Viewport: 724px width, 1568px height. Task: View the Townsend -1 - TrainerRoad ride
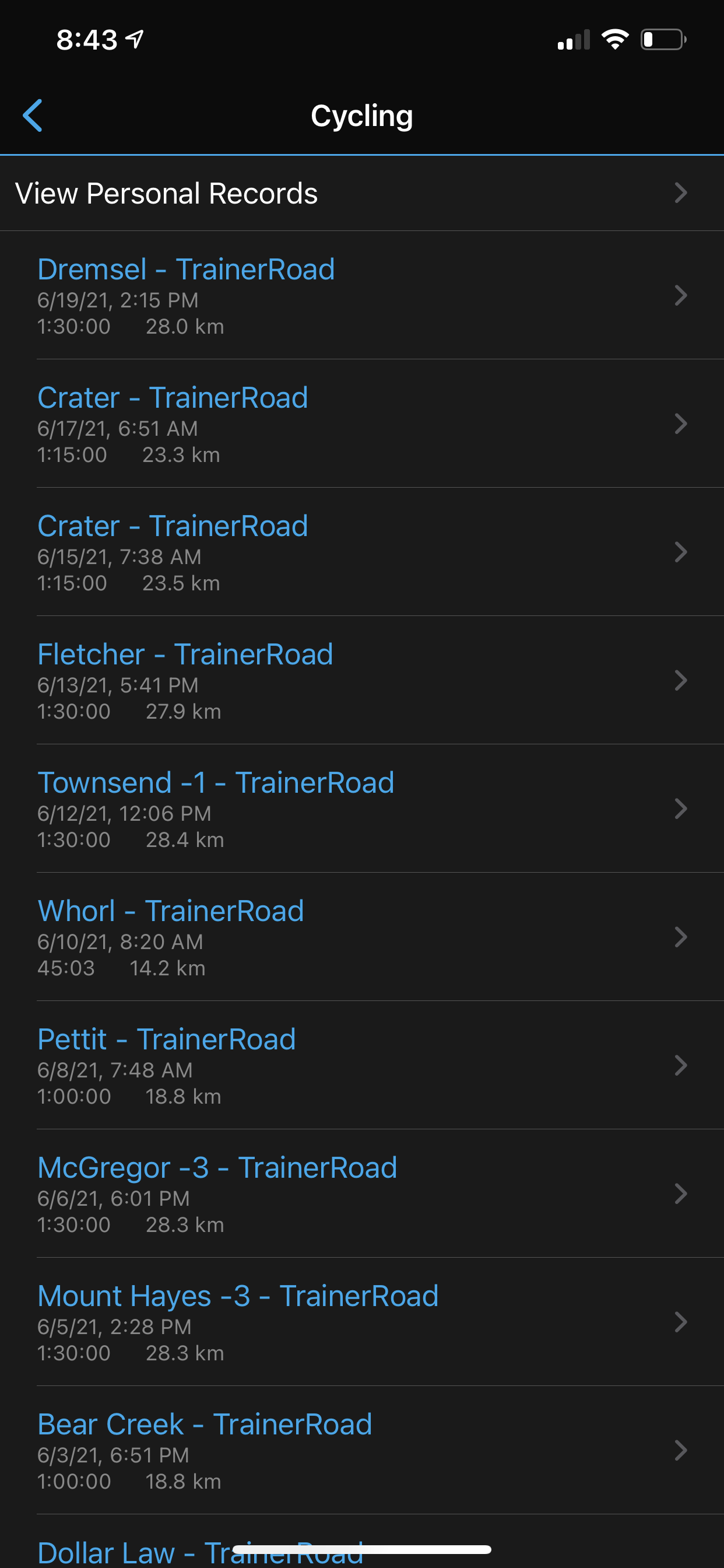click(x=362, y=809)
